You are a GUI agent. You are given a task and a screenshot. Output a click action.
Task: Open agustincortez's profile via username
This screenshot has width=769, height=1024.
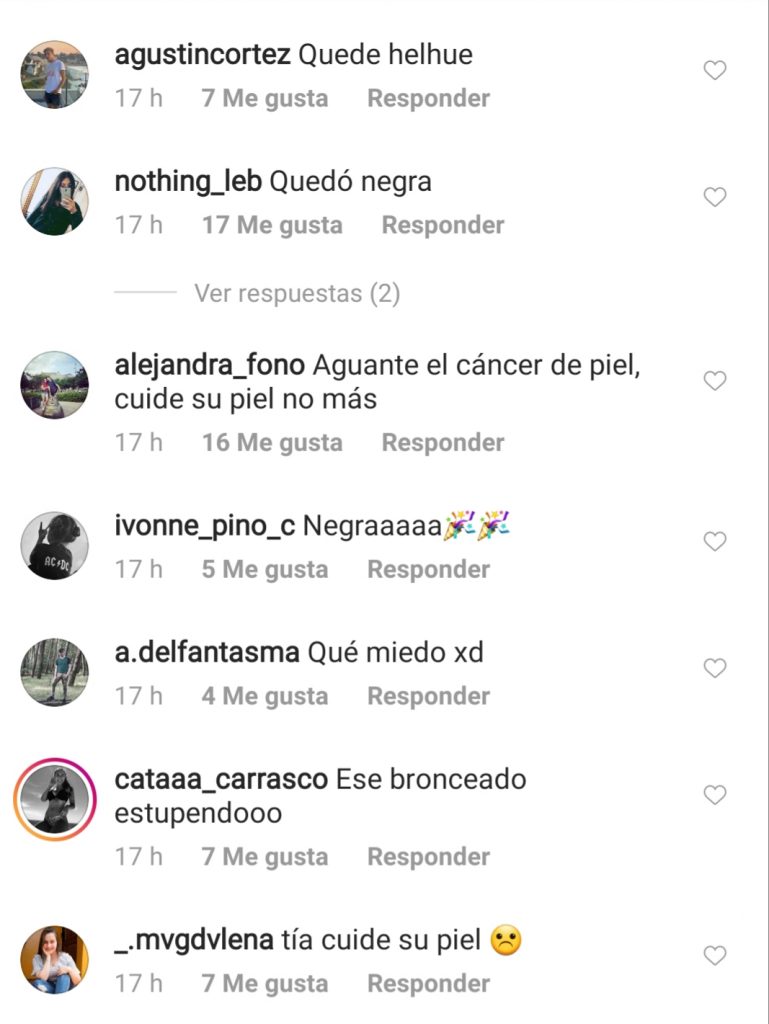203,55
